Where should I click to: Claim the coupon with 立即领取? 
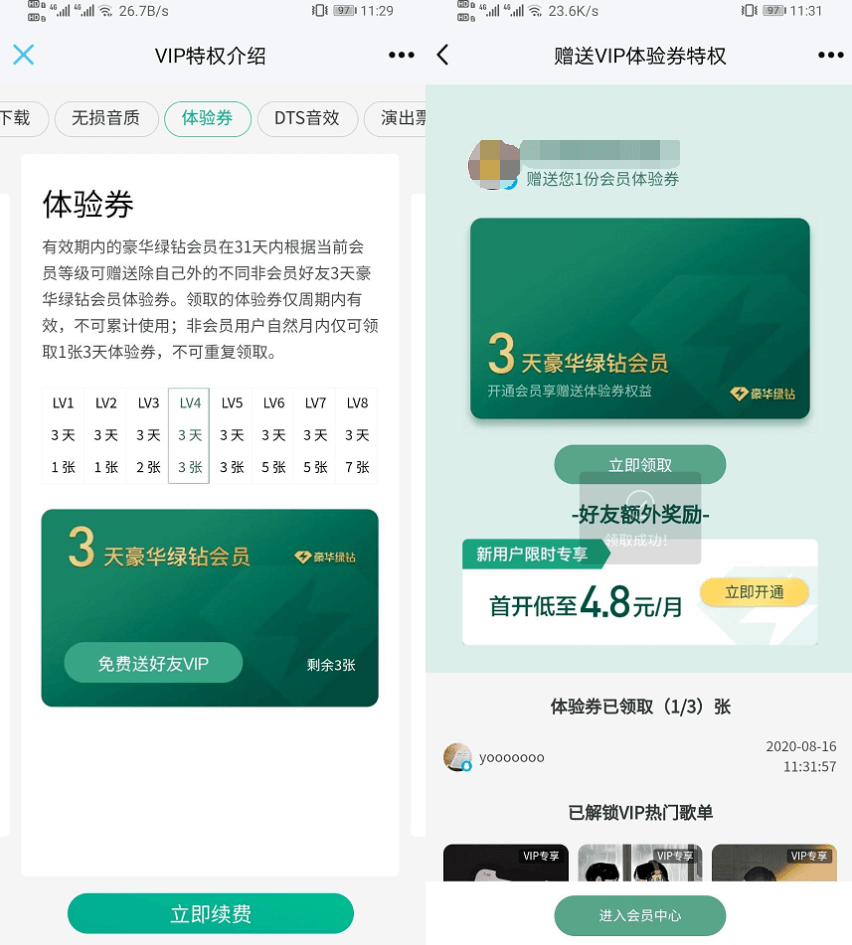[x=640, y=465]
